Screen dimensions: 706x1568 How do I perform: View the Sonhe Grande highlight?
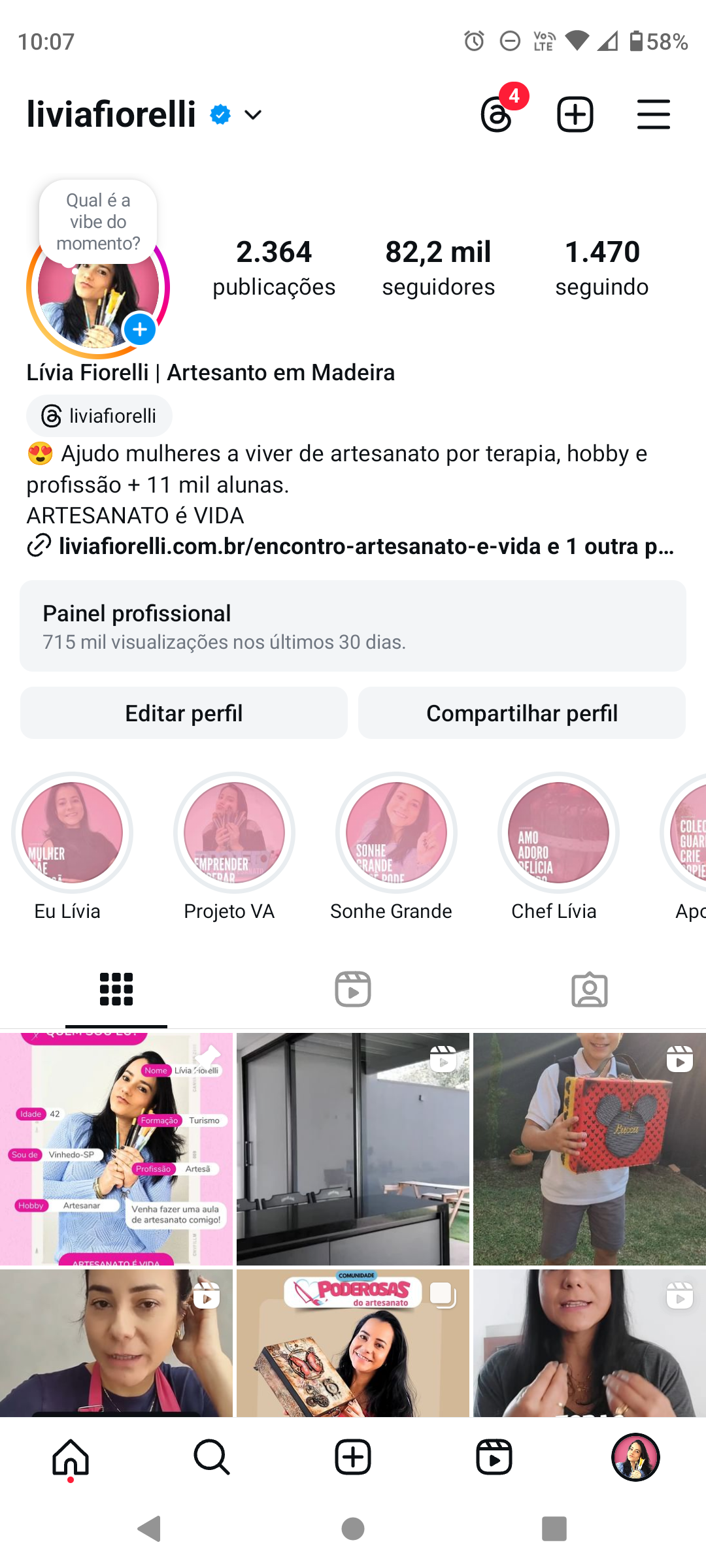[396, 832]
